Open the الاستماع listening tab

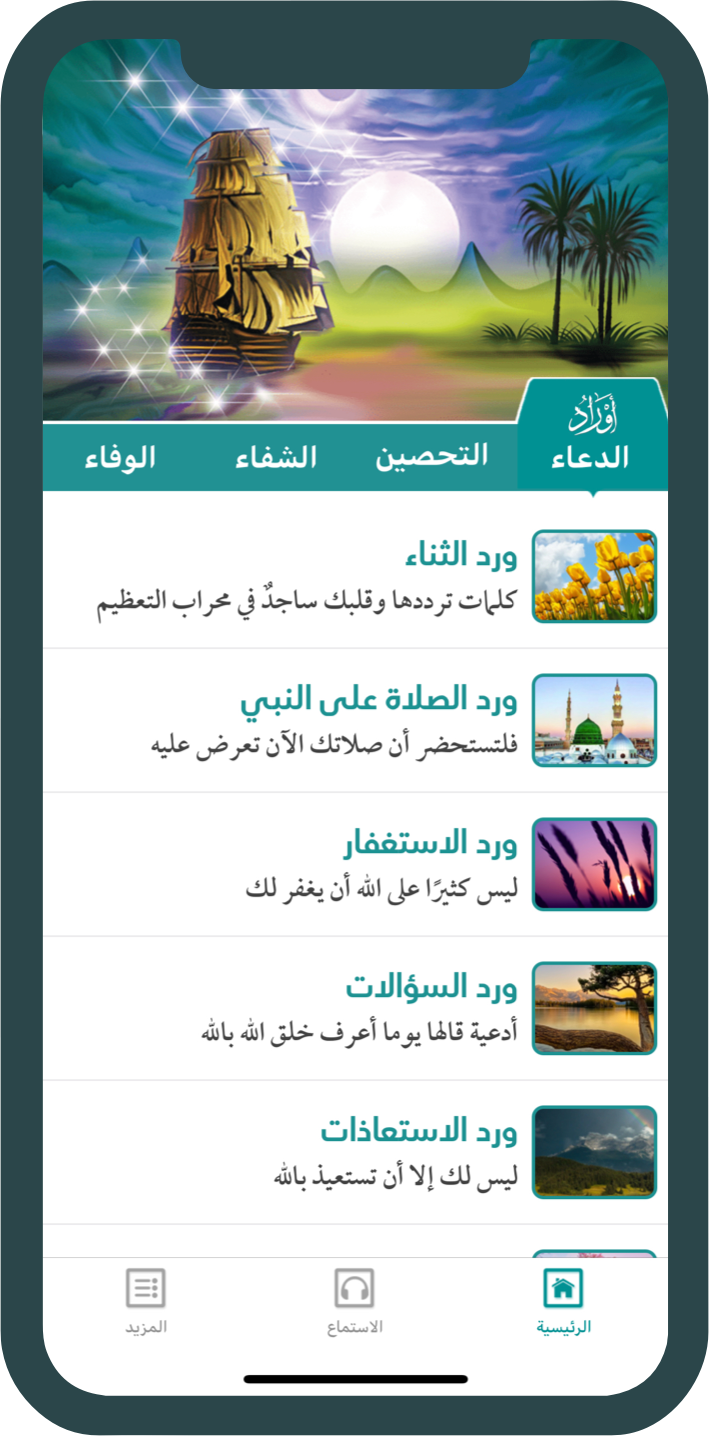pyautogui.click(x=355, y=1302)
